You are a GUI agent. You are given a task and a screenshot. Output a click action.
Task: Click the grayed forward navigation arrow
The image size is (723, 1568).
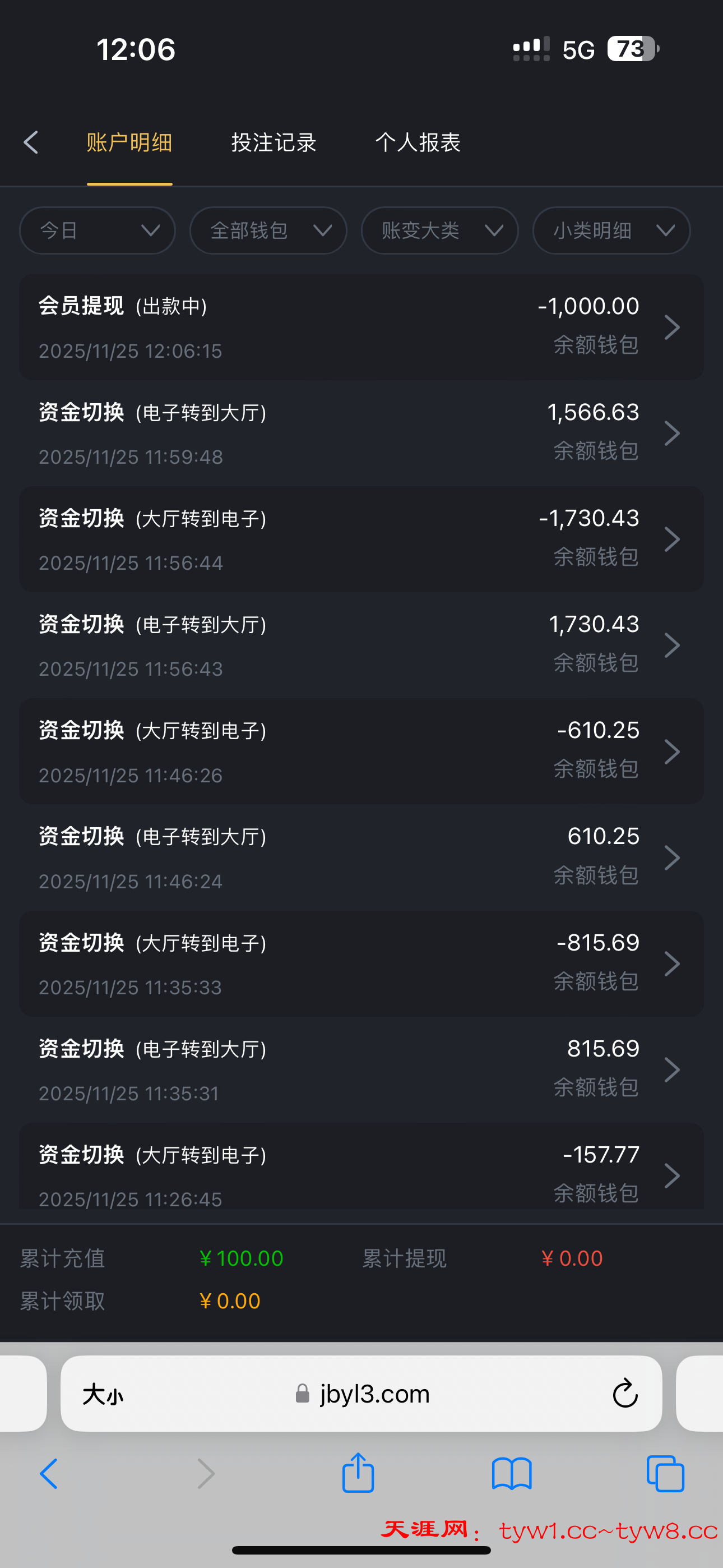[x=206, y=1475]
